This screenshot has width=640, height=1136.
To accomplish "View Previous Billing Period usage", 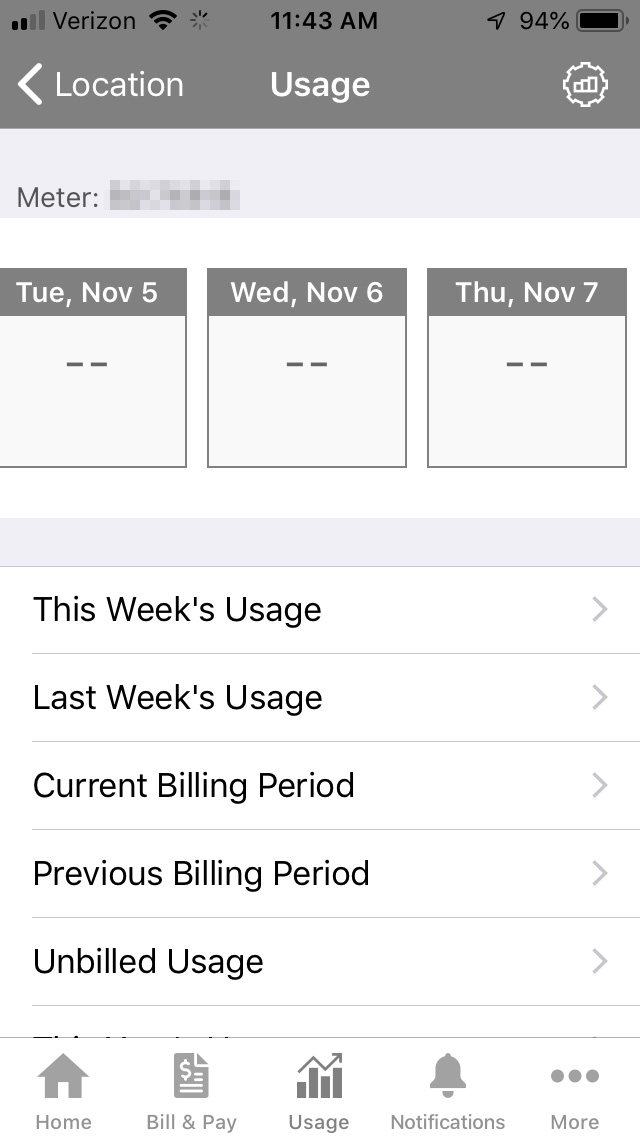I will coord(320,874).
